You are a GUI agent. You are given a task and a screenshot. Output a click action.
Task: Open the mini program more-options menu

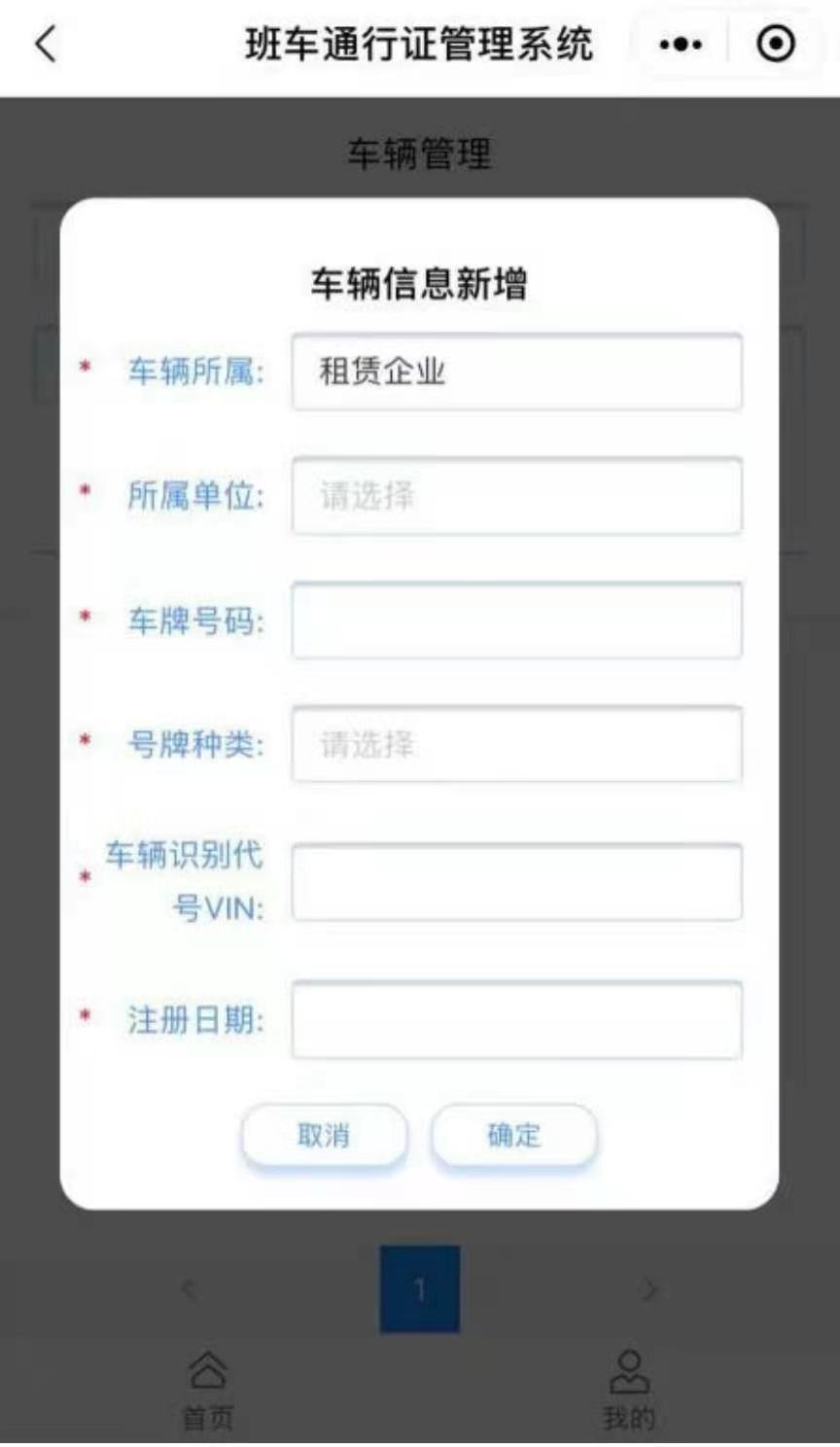(x=681, y=45)
